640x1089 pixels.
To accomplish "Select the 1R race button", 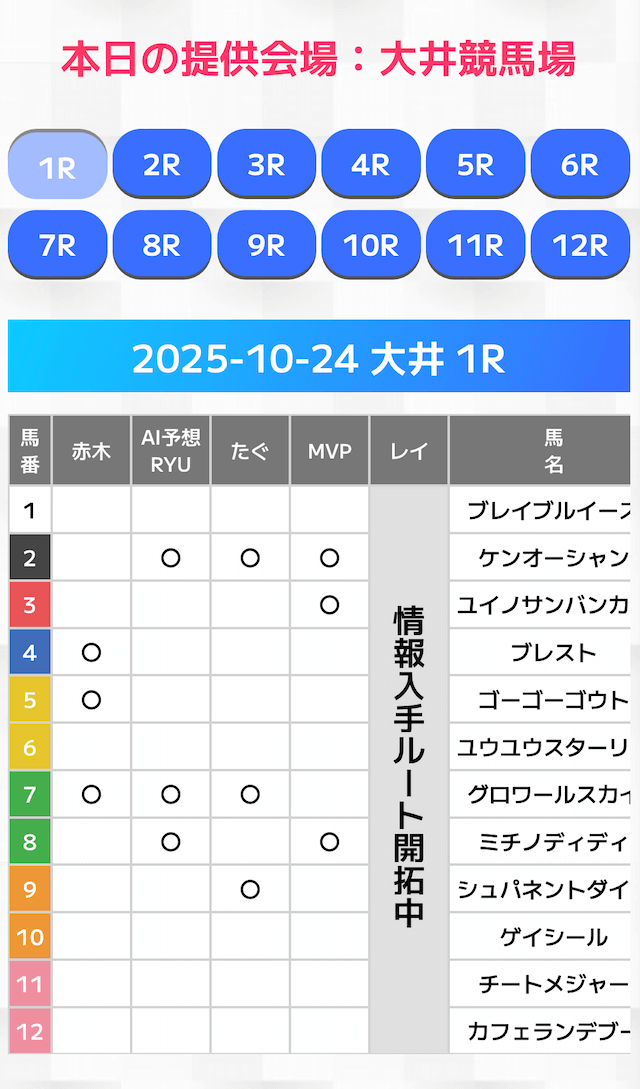I will click(x=57, y=165).
